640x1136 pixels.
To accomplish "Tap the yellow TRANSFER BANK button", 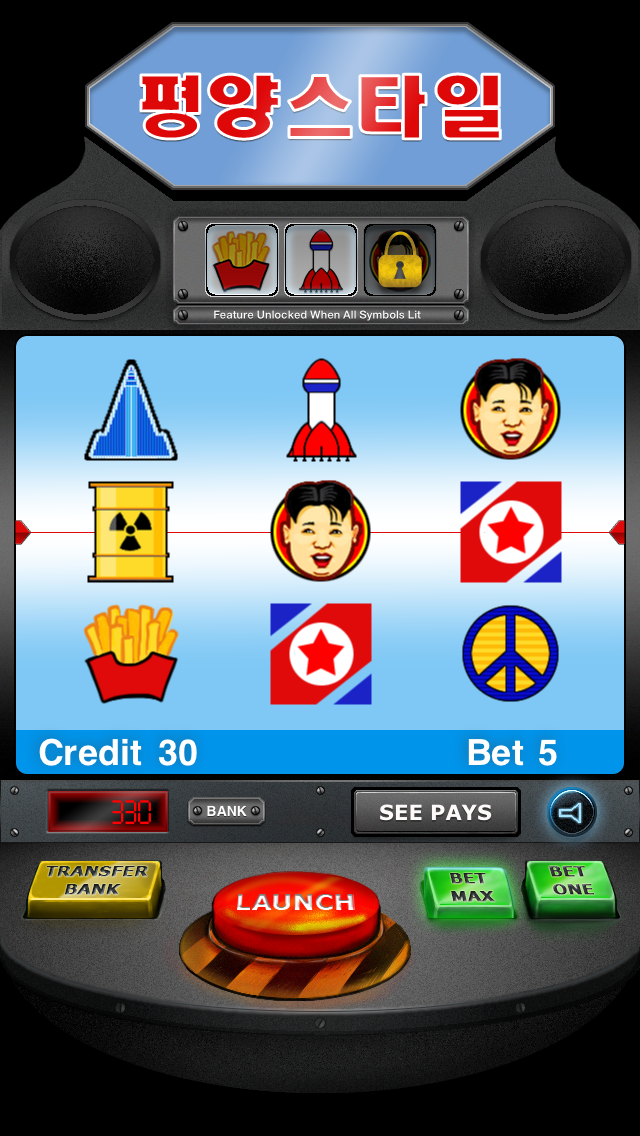I will pos(95,883).
